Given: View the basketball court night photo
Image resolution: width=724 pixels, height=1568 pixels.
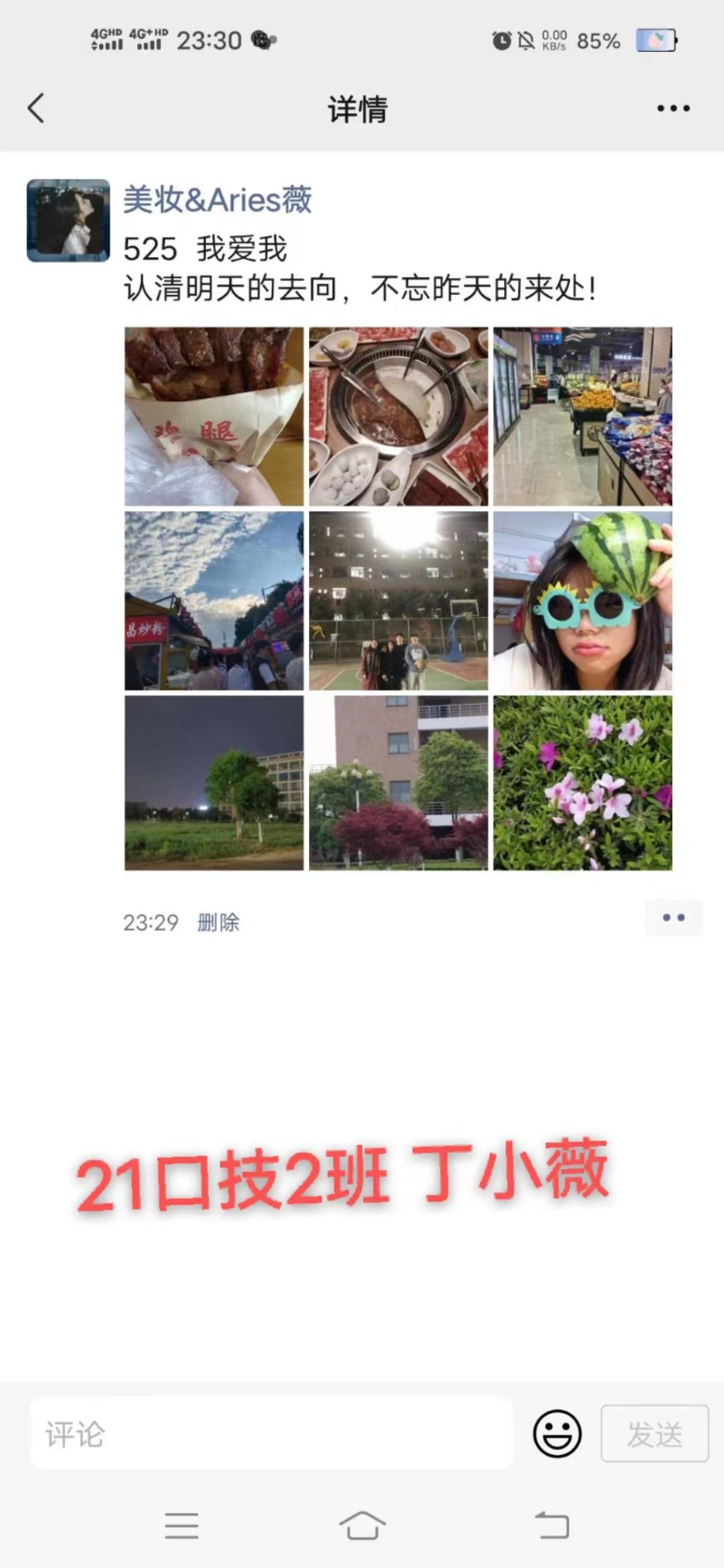Looking at the screenshot, I should [x=398, y=601].
